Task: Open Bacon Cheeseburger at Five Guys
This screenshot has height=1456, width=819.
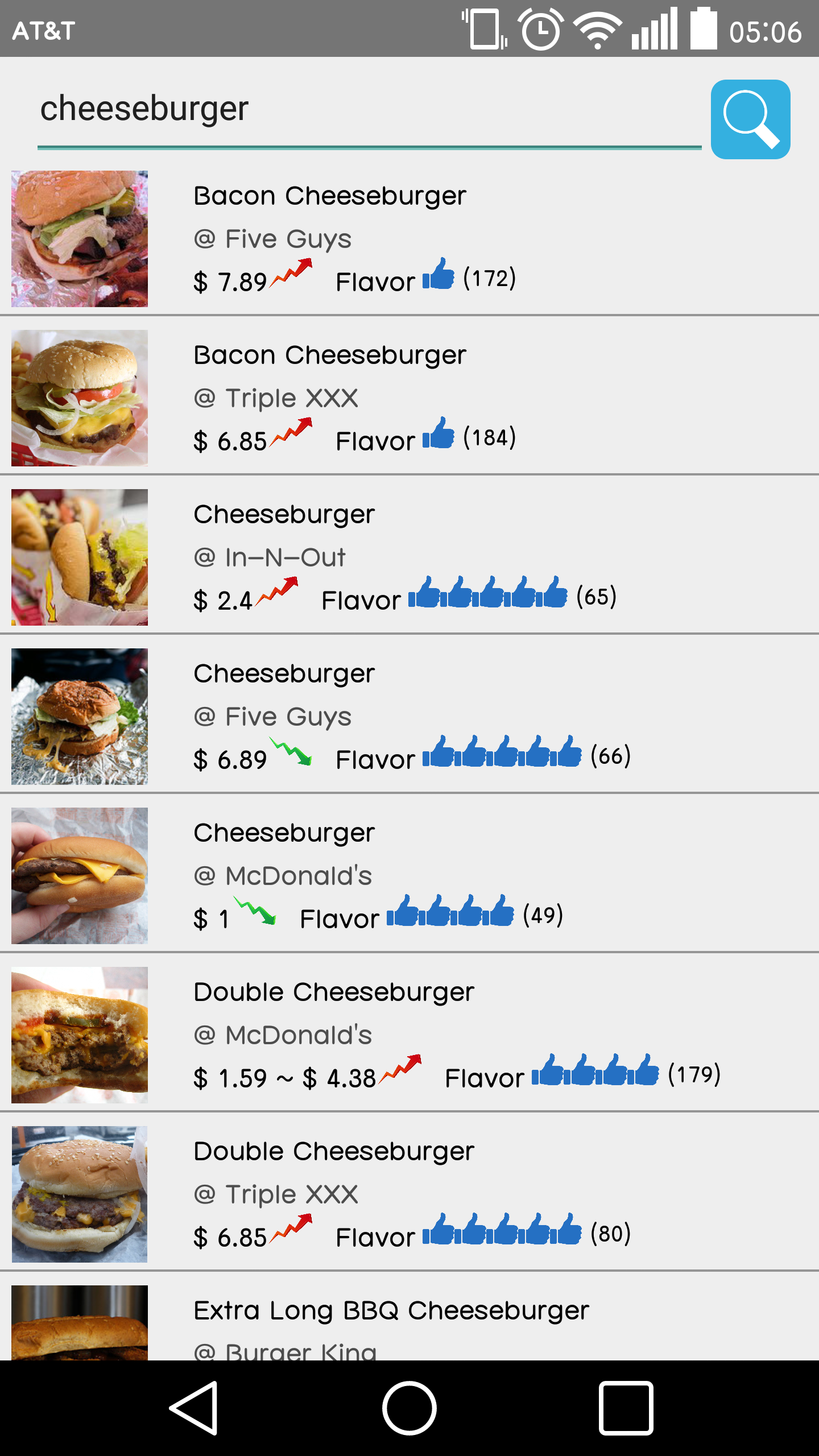Action: click(x=409, y=239)
